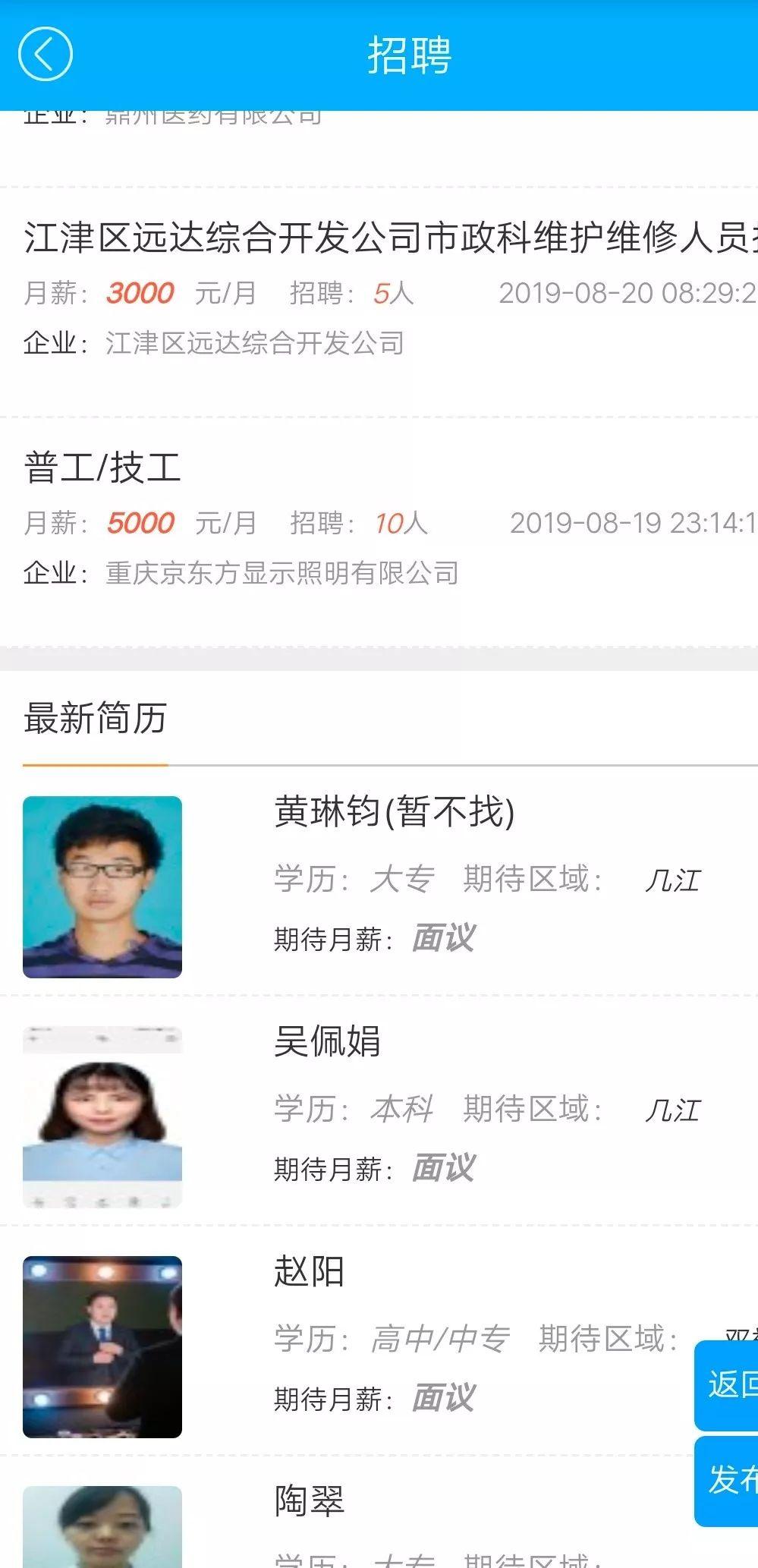Tap the 返回 floating button

pos(727,1384)
